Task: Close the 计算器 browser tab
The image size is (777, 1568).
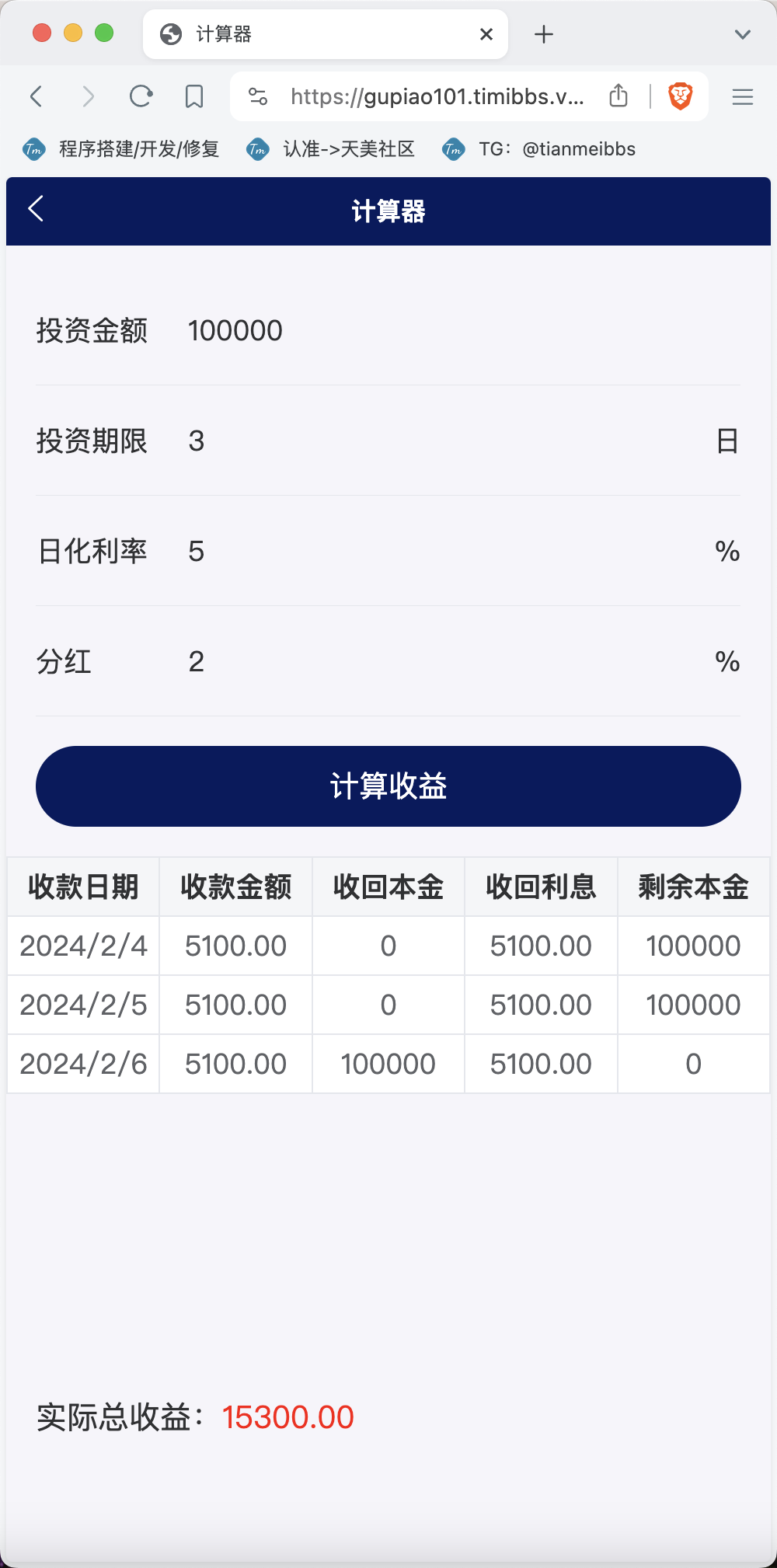Action: coord(486,34)
